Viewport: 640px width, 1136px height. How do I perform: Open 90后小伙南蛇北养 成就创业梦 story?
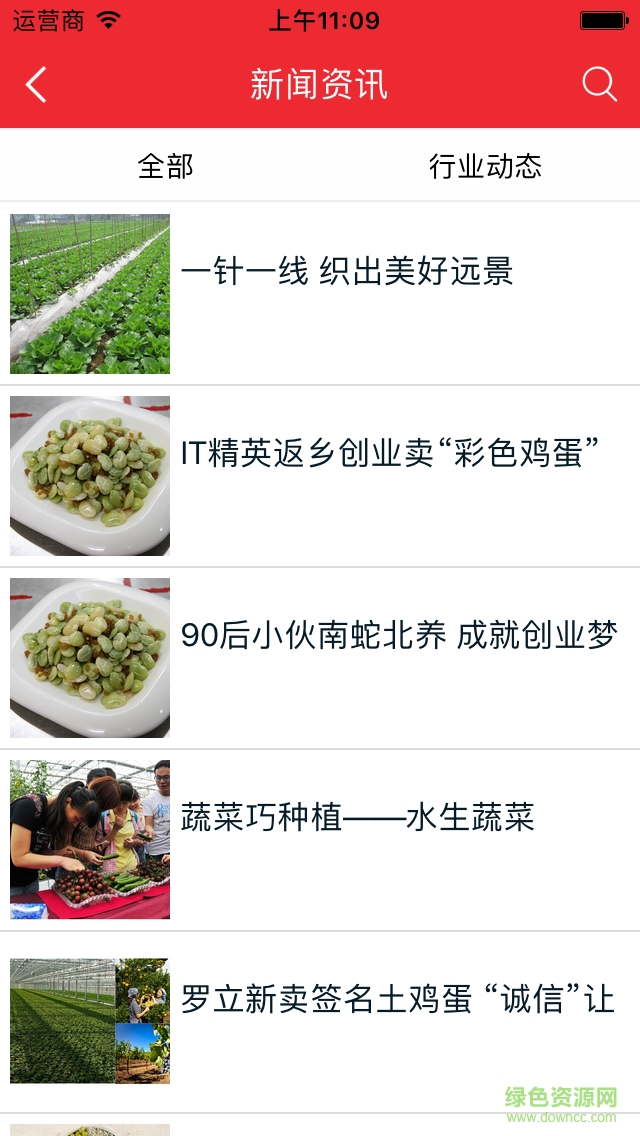[x=399, y=636]
